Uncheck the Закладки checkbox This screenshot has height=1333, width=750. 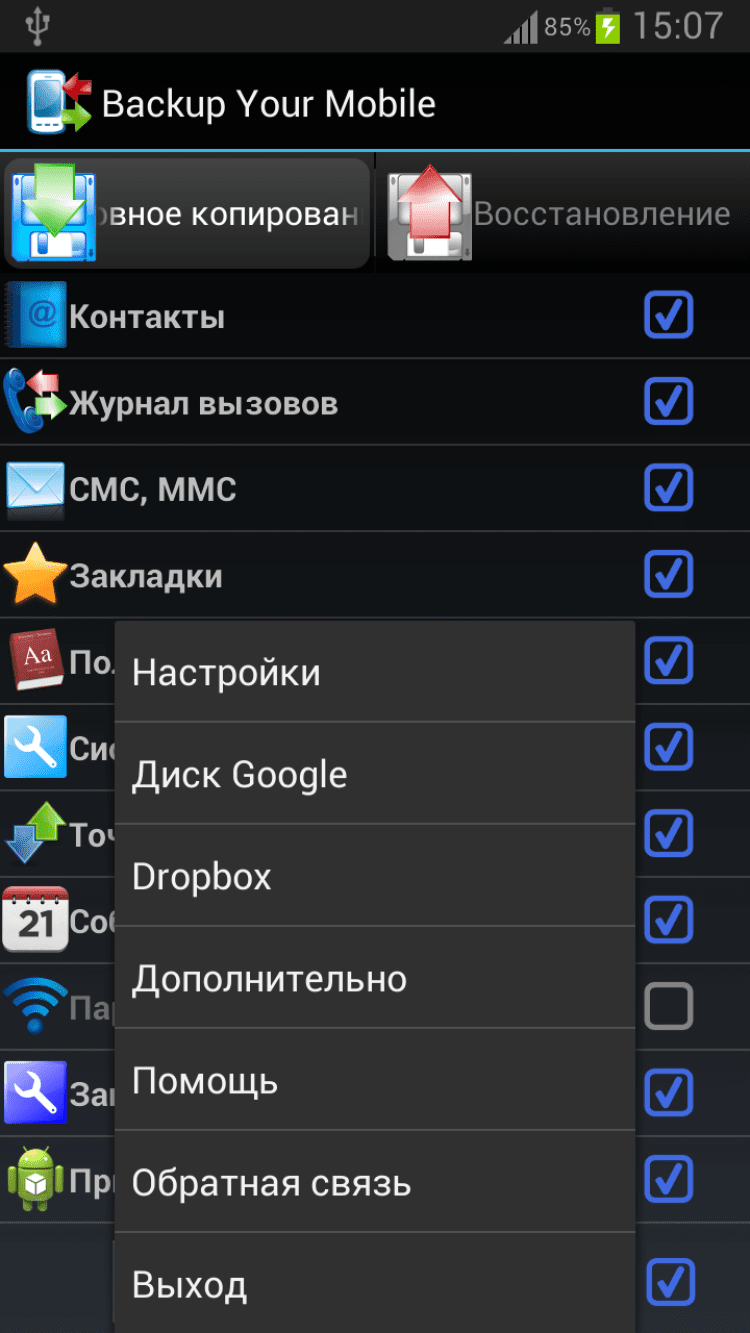pyautogui.click(x=669, y=574)
